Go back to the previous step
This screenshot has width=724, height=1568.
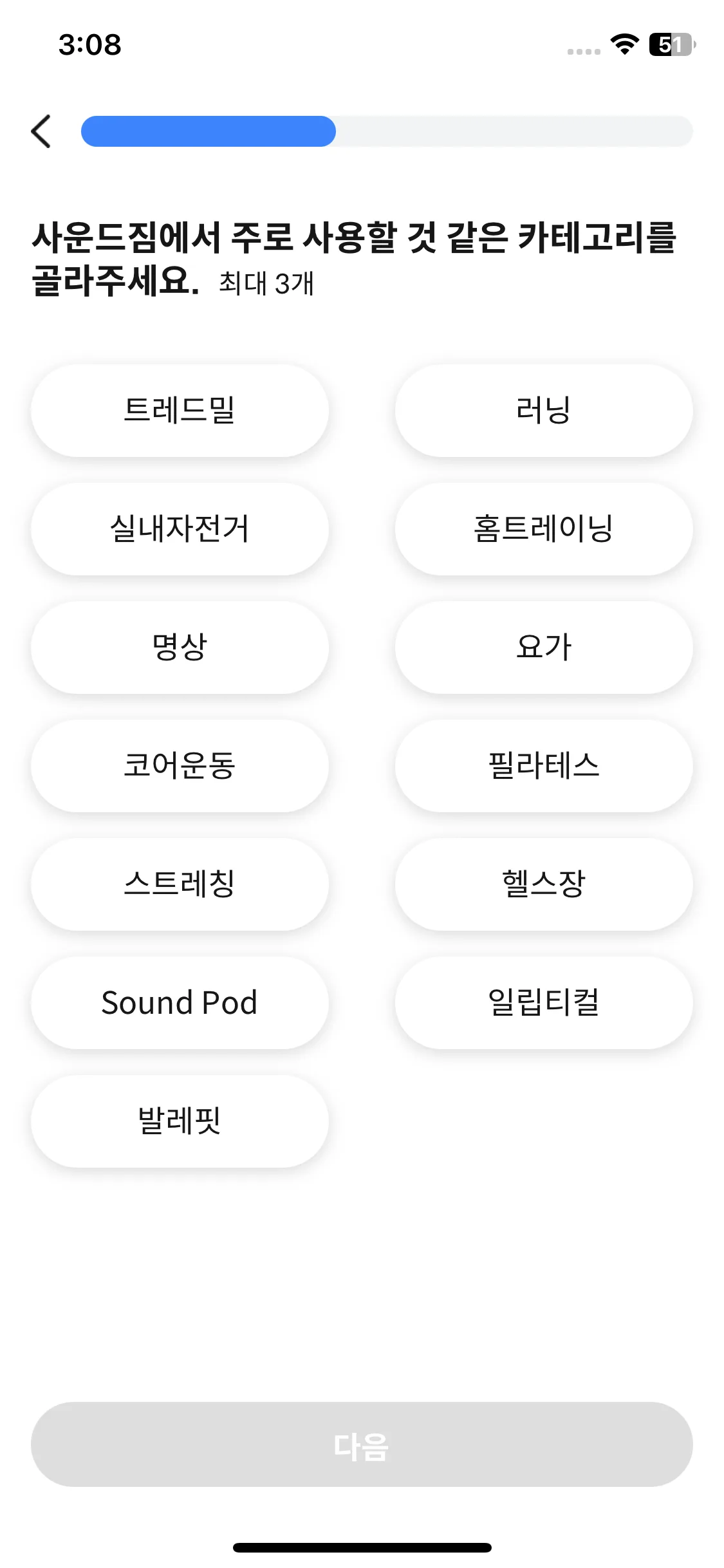click(41, 131)
